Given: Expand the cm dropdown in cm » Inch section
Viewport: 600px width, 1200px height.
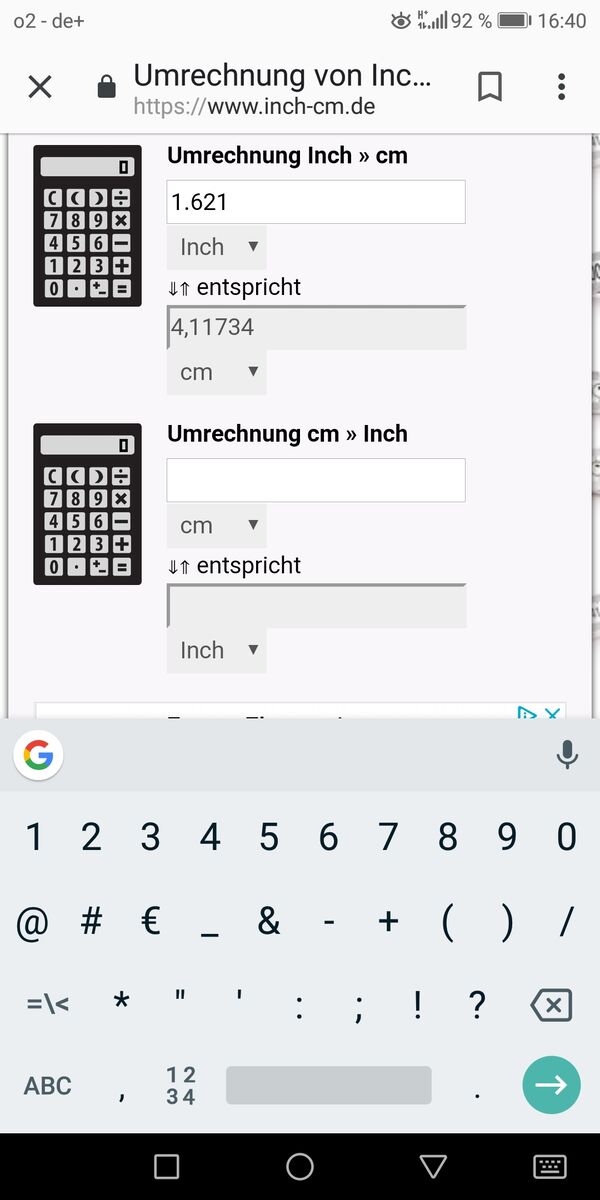Looking at the screenshot, I should point(217,525).
